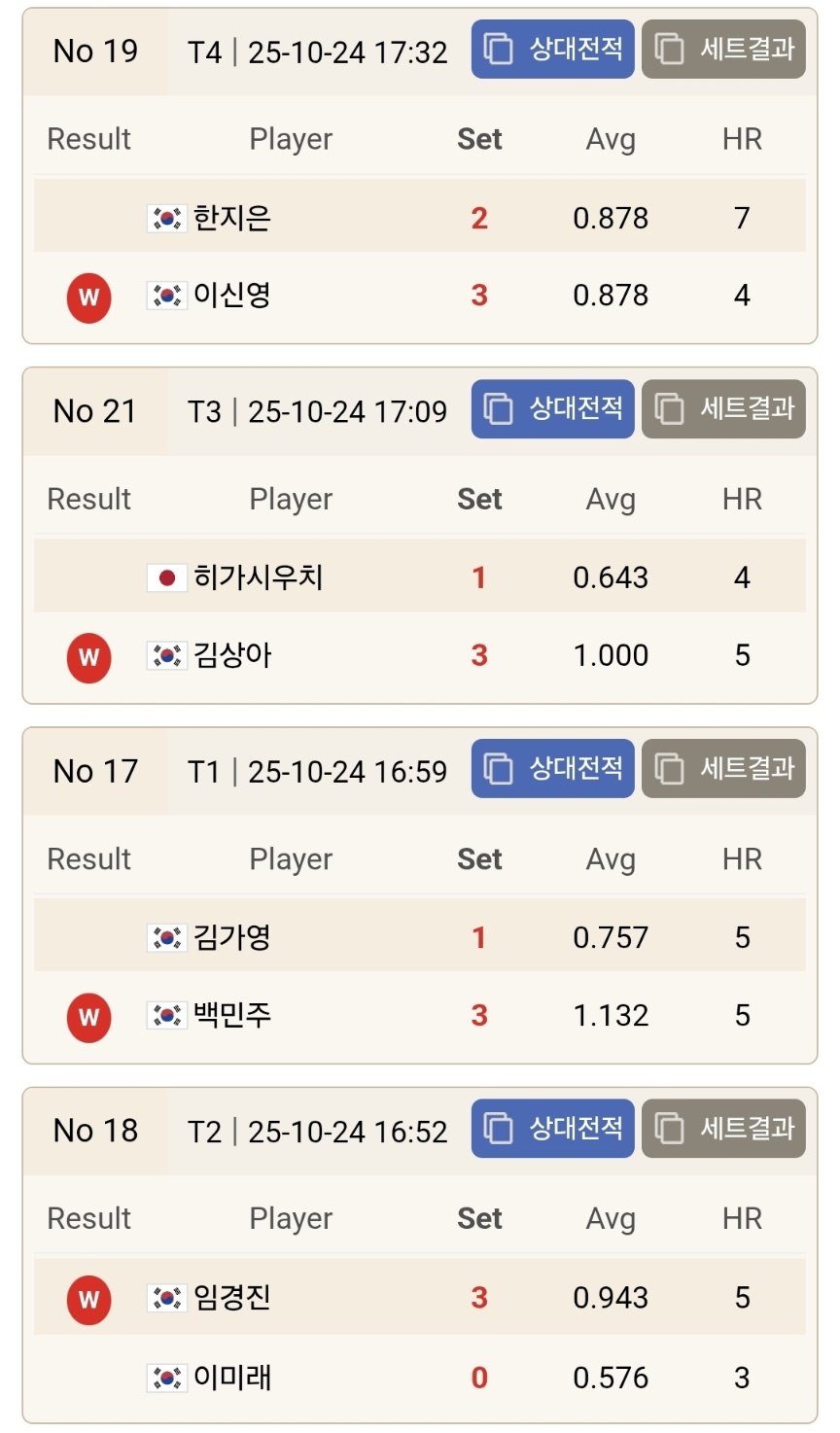Image resolution: width=840 pixels, height=1433 pixels.
Task: Open 상대전적 for match No 18
Action: (x=552, y=1128)
